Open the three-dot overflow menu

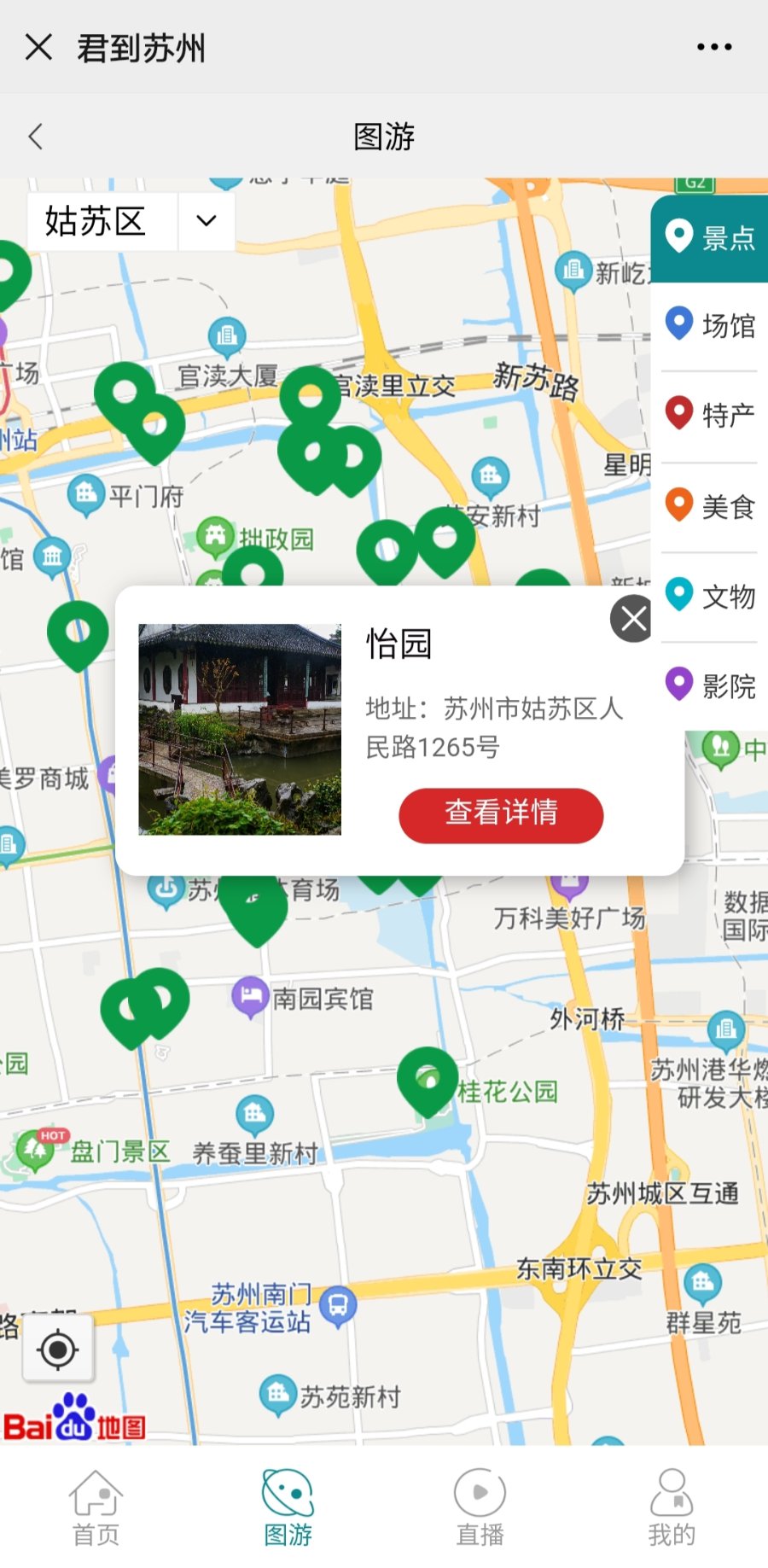pos(713,47)
